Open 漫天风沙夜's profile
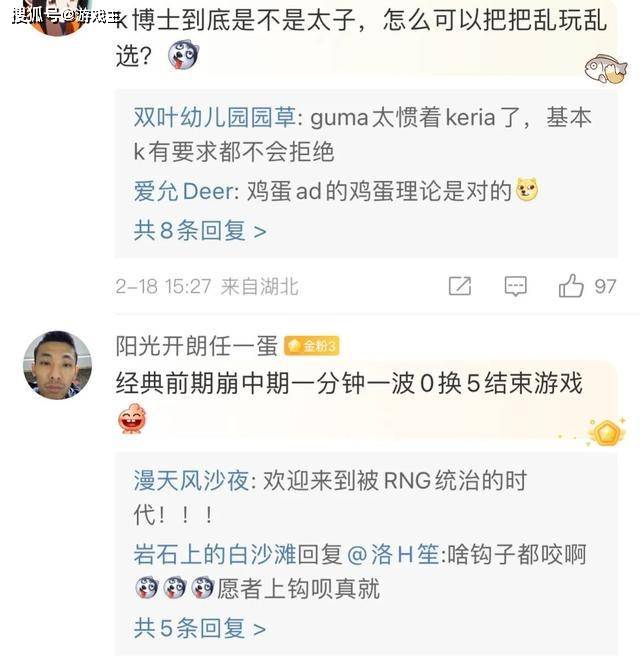 195,480
